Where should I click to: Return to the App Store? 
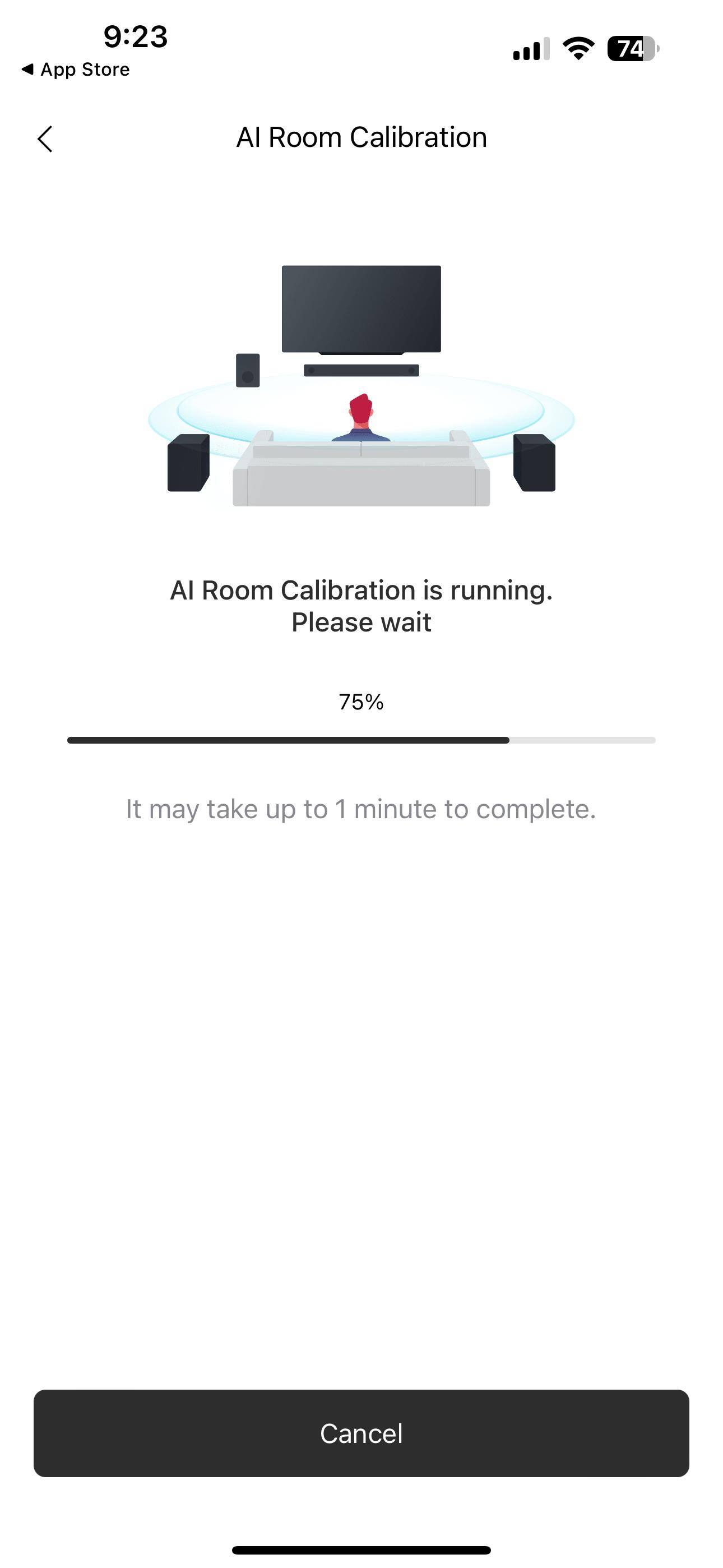tap(76, 70)
